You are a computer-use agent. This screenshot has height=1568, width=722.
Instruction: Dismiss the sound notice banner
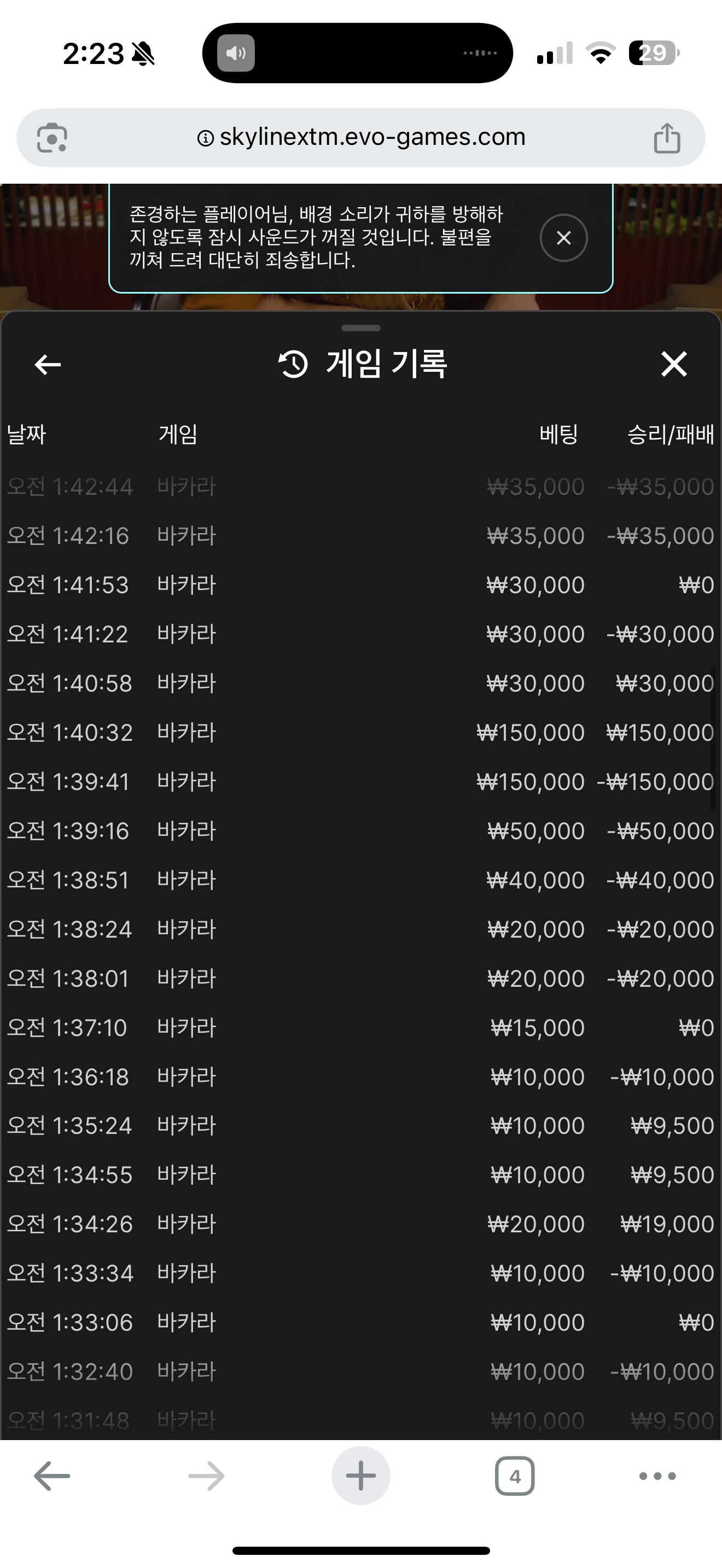(563, 238)
